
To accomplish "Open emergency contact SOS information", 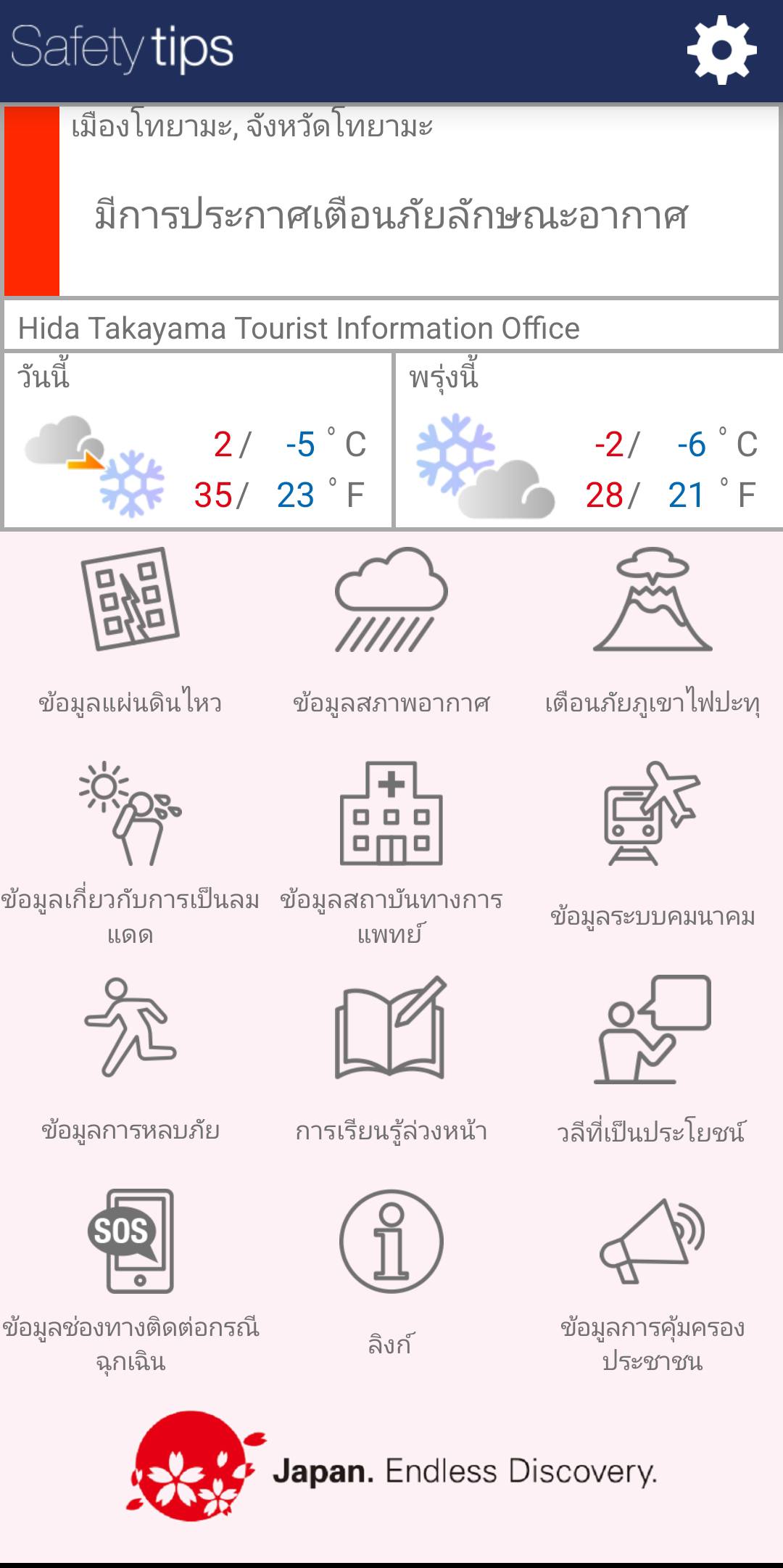I will [x=130, y=1276].
